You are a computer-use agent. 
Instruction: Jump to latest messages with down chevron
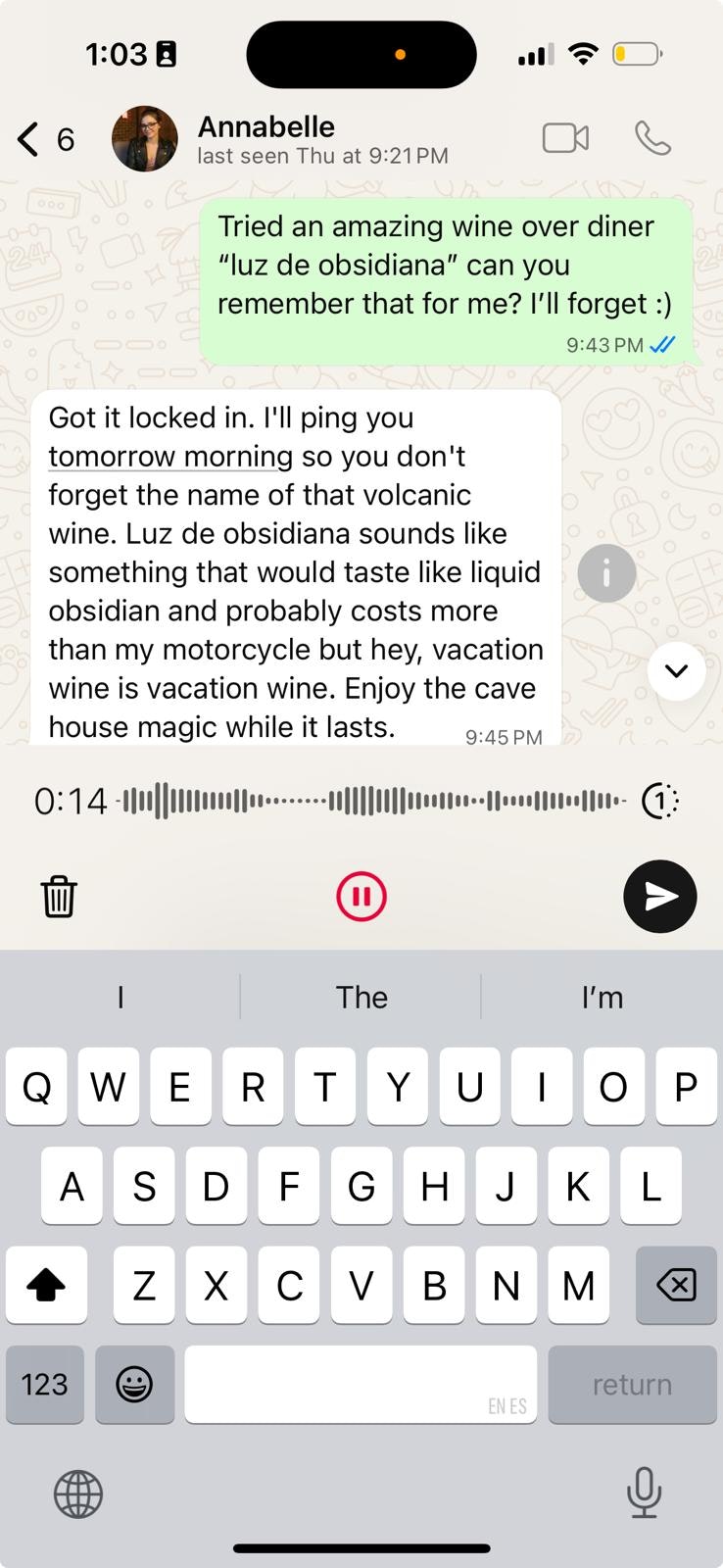pyautogui.click(x=676, y=671)
